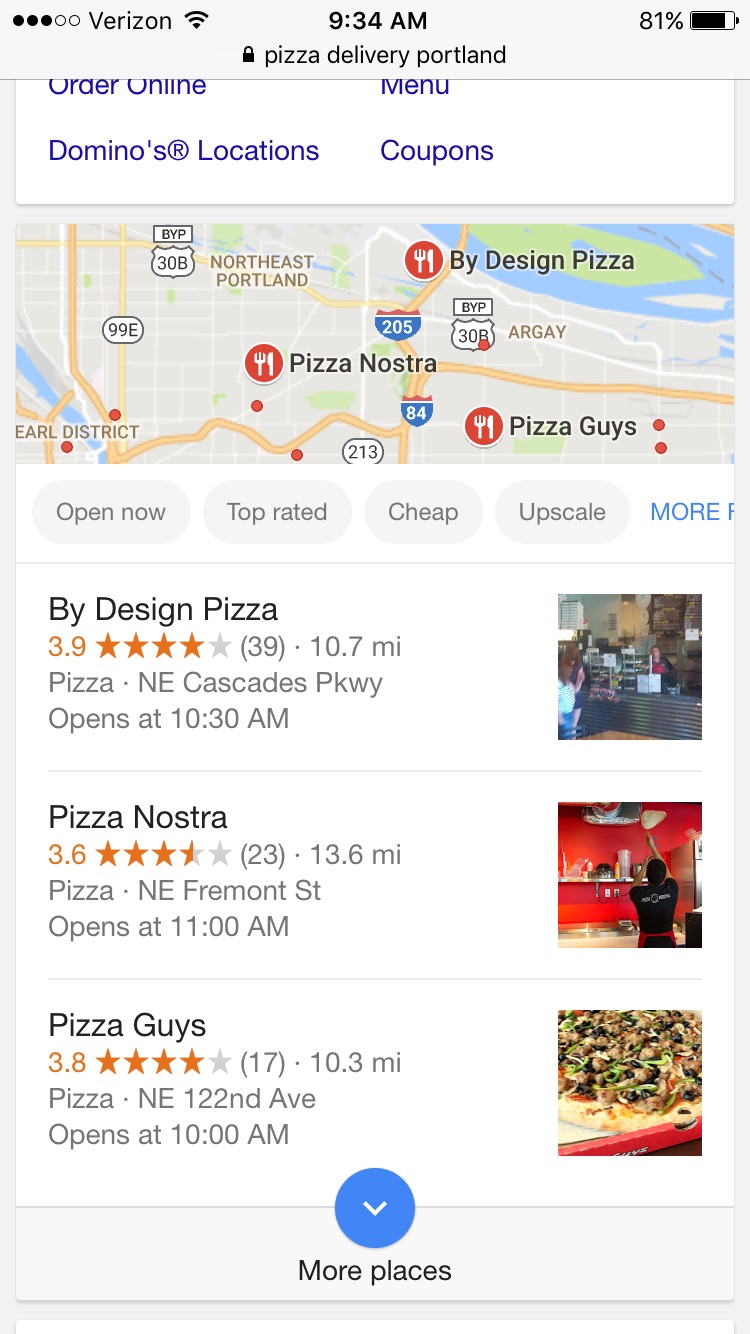The height and width of the screenshot is (1334, 750).
Task: Open Domino's® Locations link
Action: 184,151
